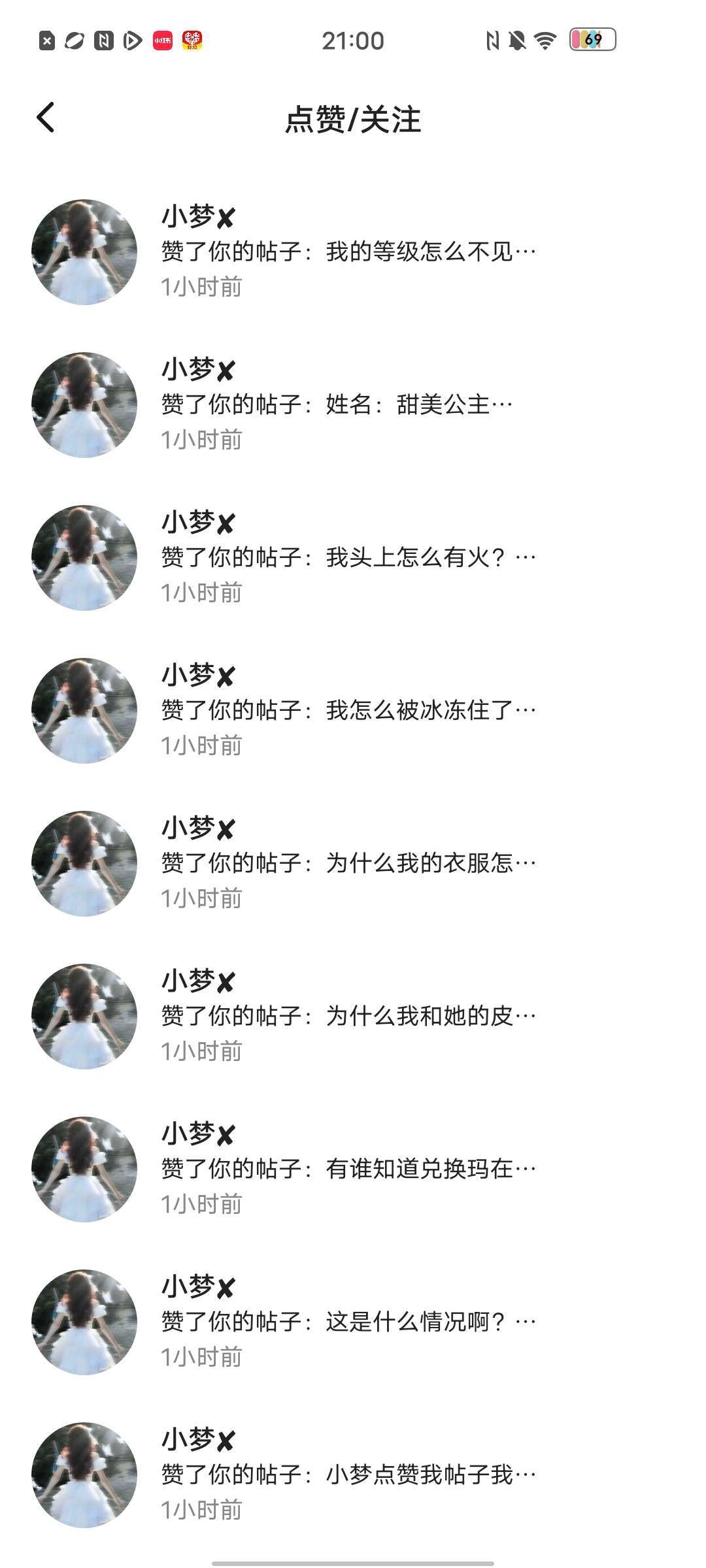Image resolution: width=706 pixels, height=1568 pixels.
Task: Open like notification for 我头上怎么有火
Action: click(x=348, y=558)
